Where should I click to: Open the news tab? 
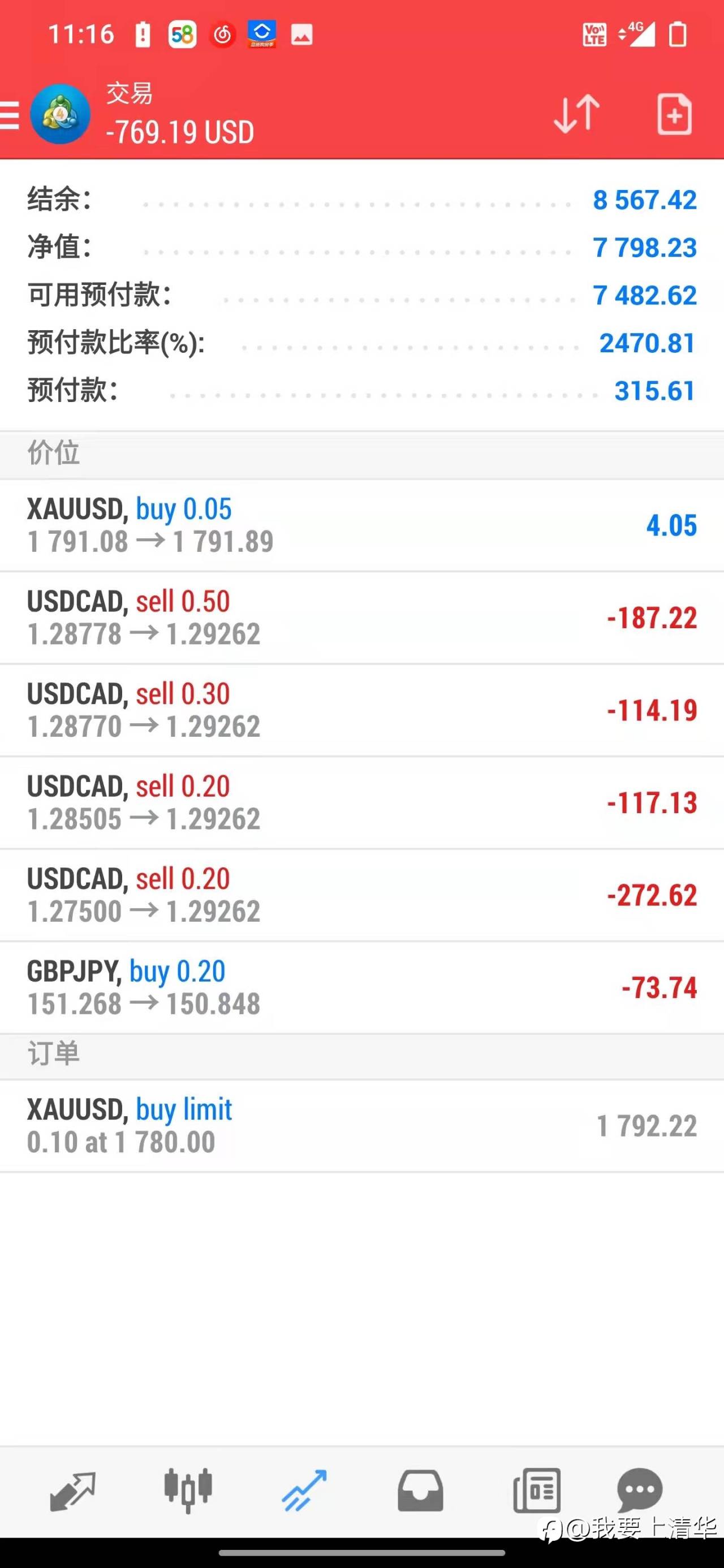(536, 1491)
